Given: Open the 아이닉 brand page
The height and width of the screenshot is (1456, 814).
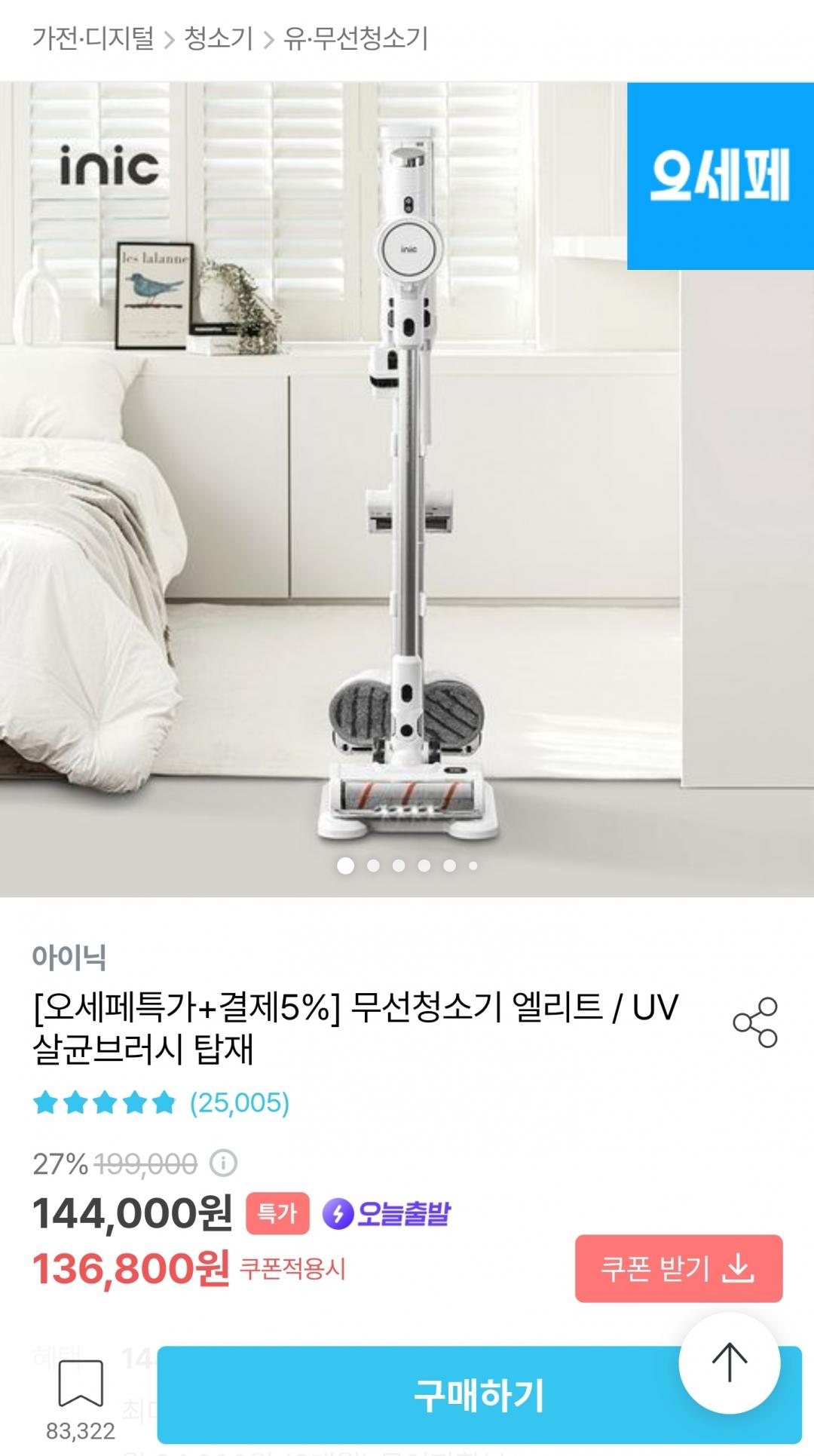Looking at the screenshot, I should point(69,957).
